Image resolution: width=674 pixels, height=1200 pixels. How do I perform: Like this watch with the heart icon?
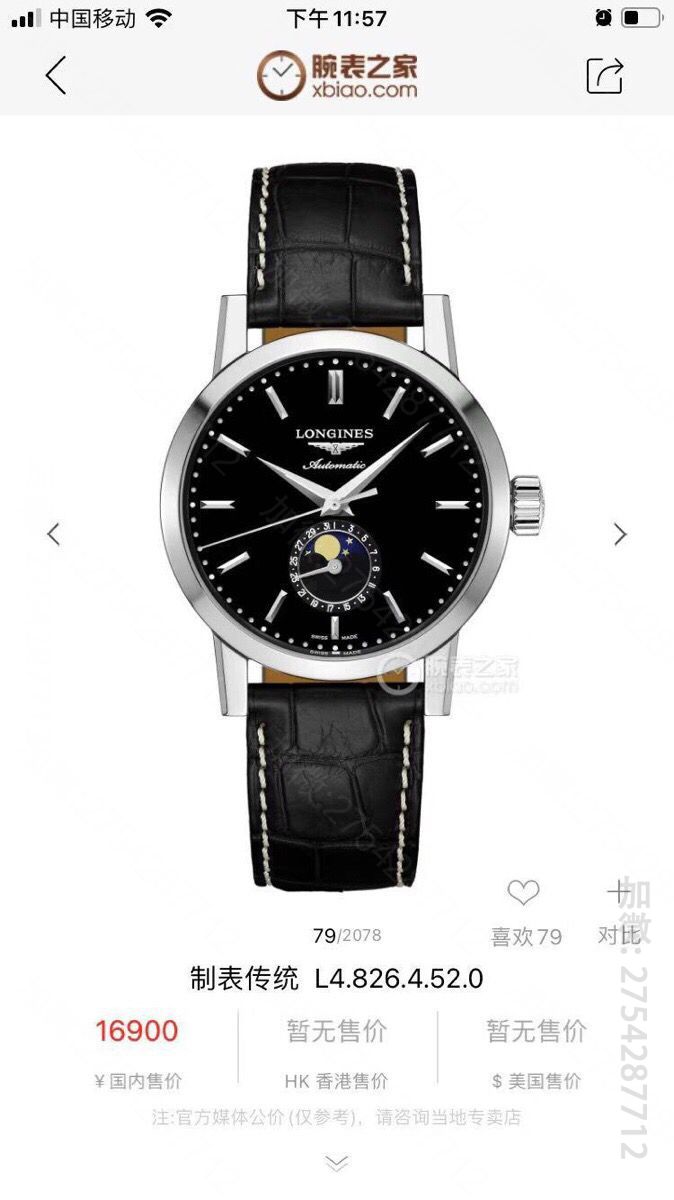(x=523, y=892)
